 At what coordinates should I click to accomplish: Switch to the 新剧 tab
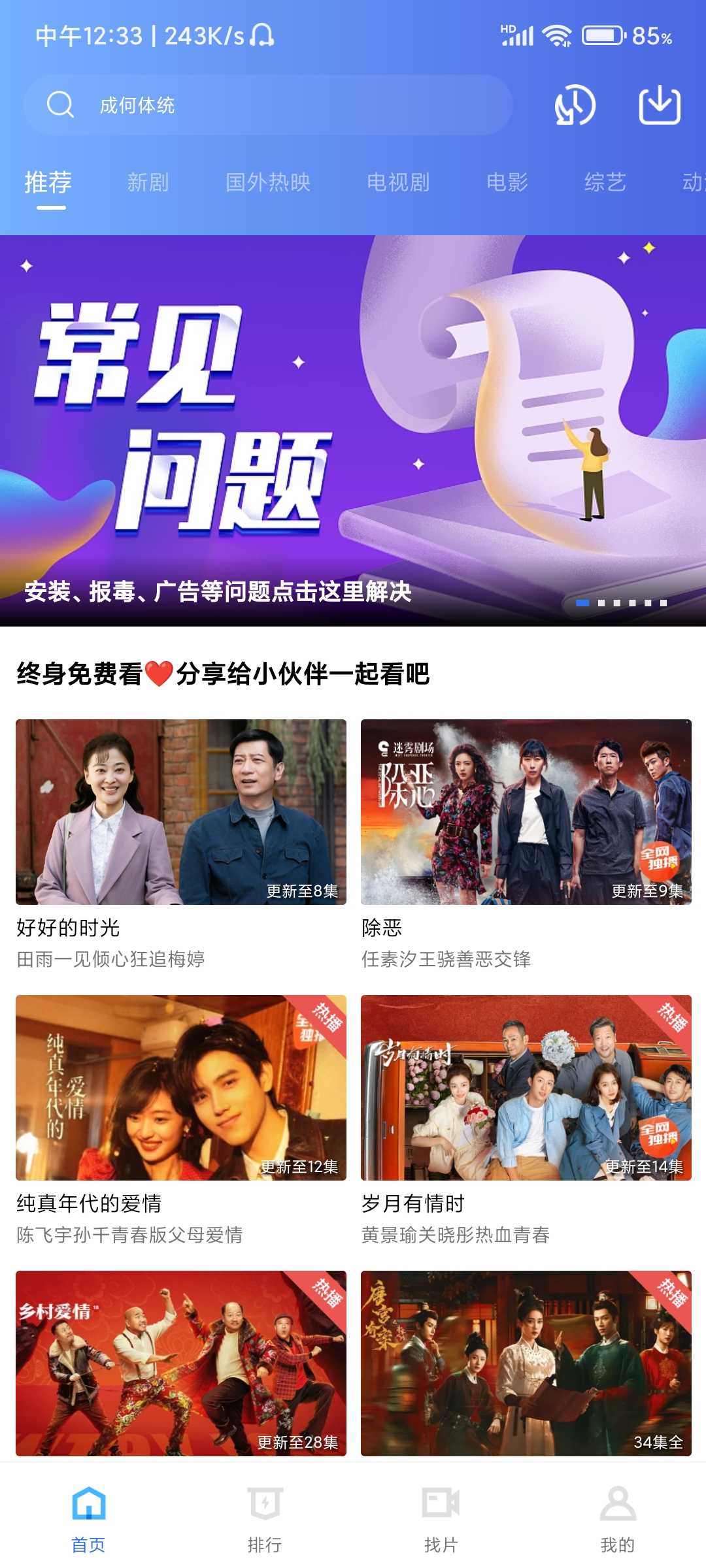tap(148, 182)
